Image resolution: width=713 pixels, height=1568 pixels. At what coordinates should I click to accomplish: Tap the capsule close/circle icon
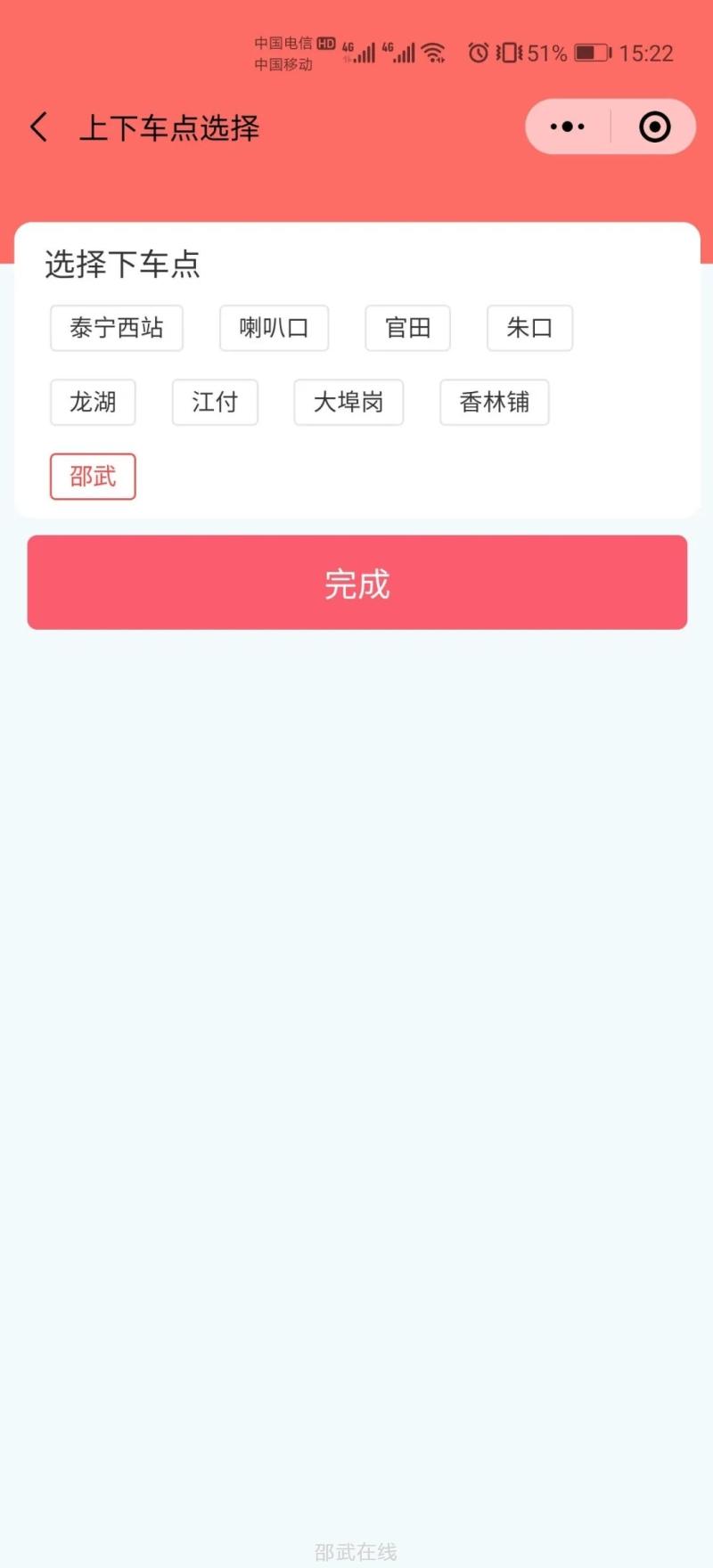click(x=654, y=127)
